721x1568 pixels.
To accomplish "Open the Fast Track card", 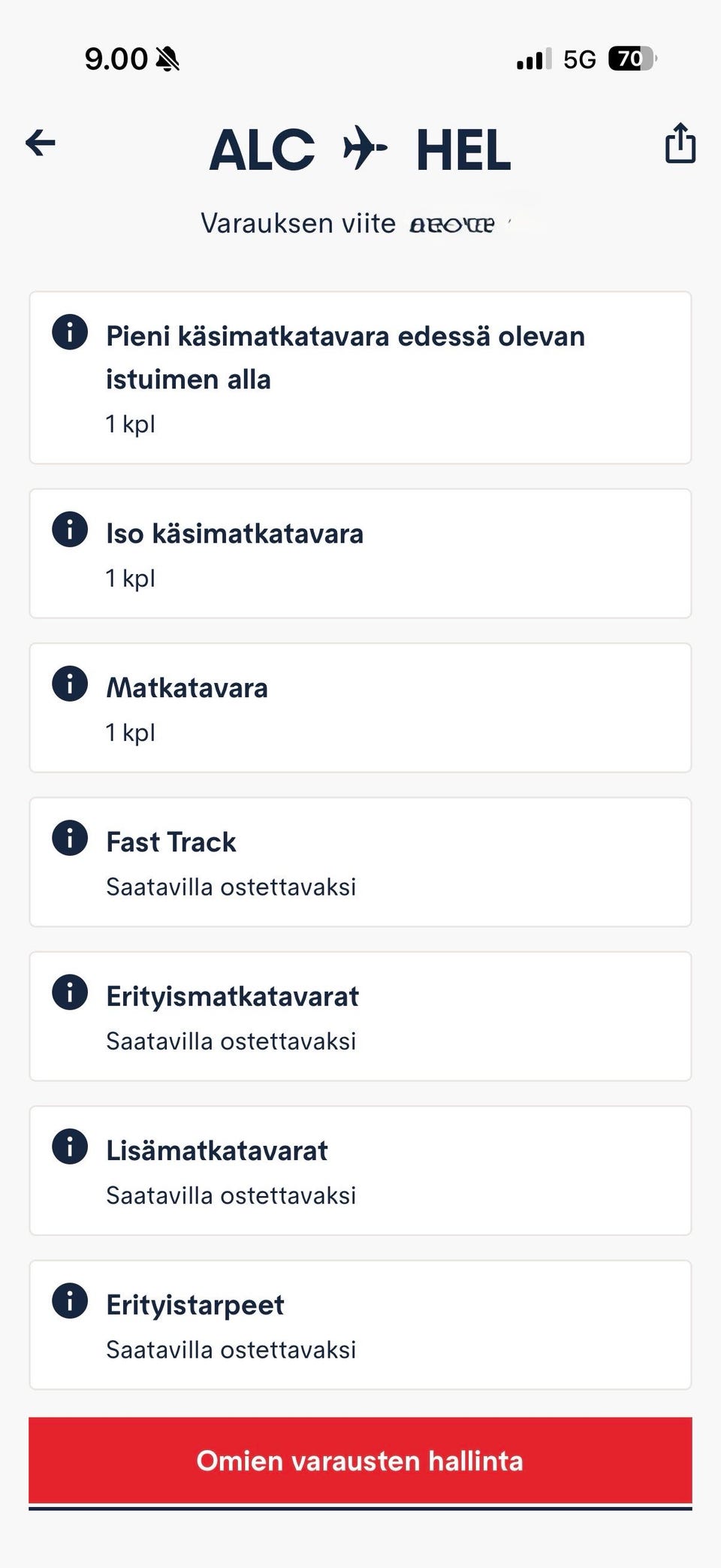I will point(360,861).
